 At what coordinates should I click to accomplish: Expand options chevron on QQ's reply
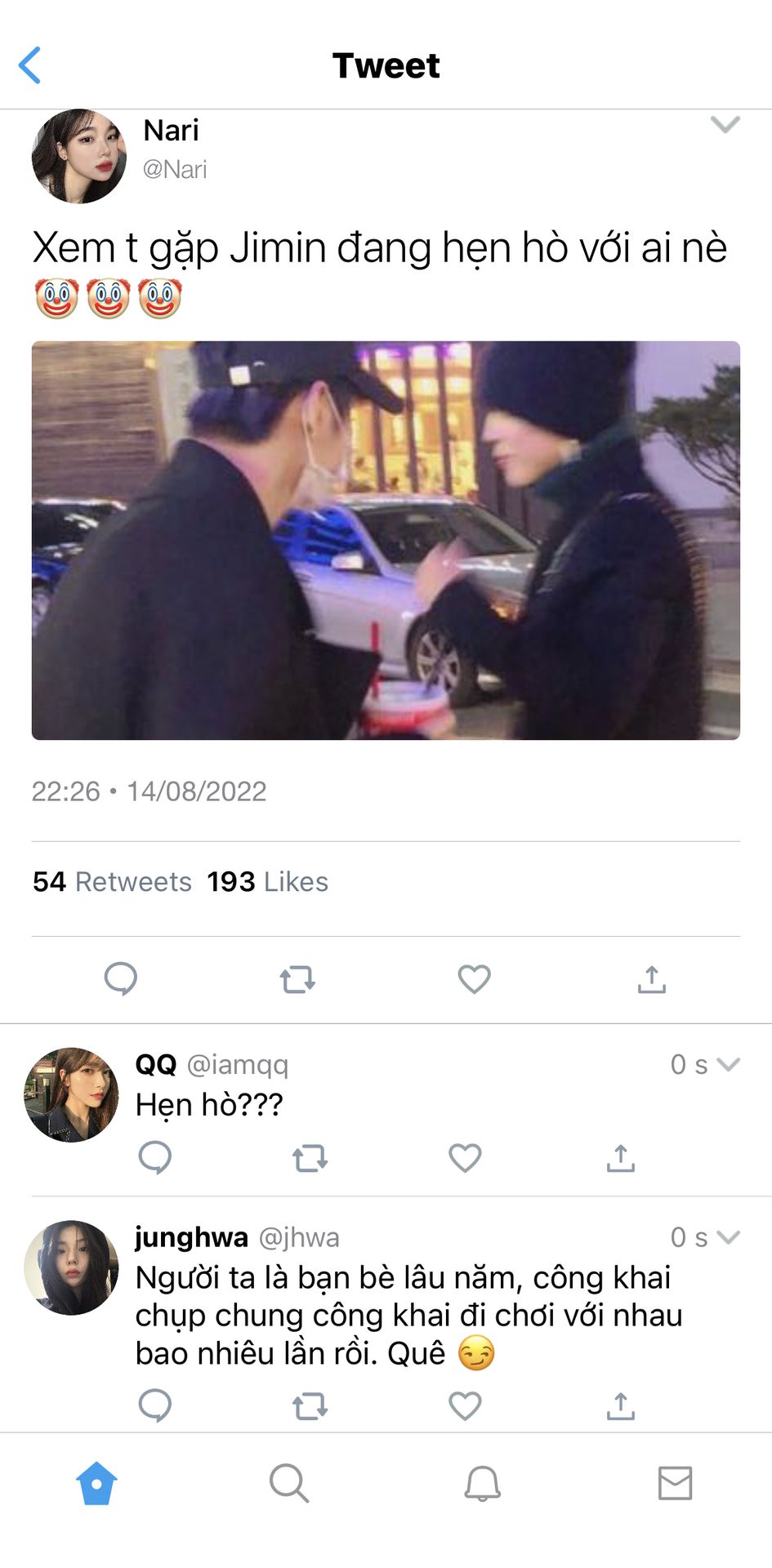728,1064
